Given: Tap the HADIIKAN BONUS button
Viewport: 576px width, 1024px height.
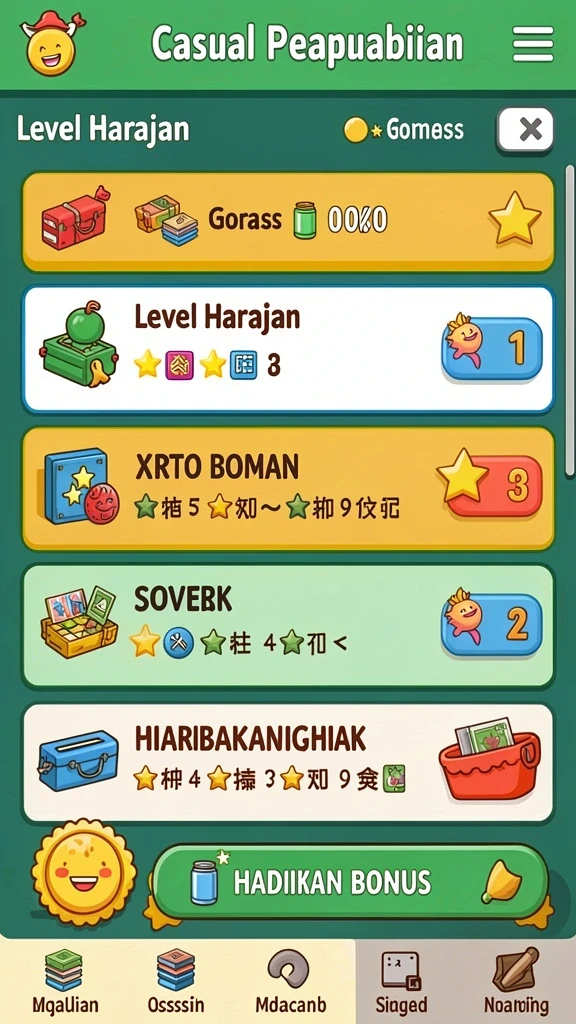Looking at the screenshot, I should pos(350,882).
